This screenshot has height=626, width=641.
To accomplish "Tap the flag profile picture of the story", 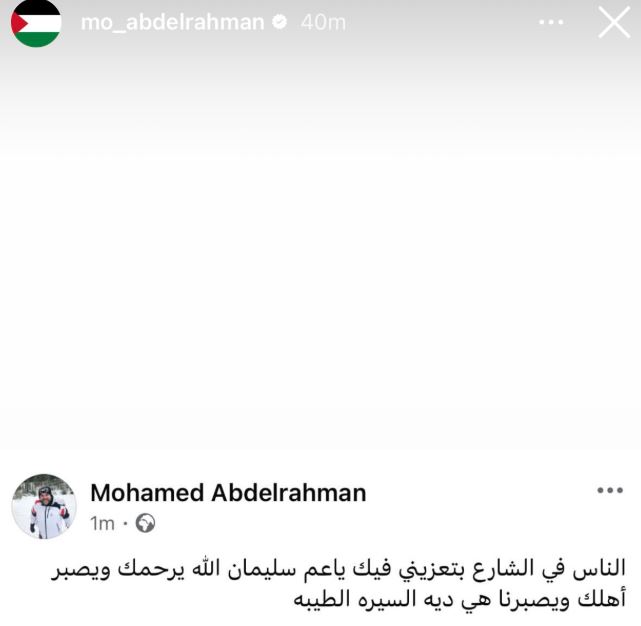I will [x=36, y=22].
